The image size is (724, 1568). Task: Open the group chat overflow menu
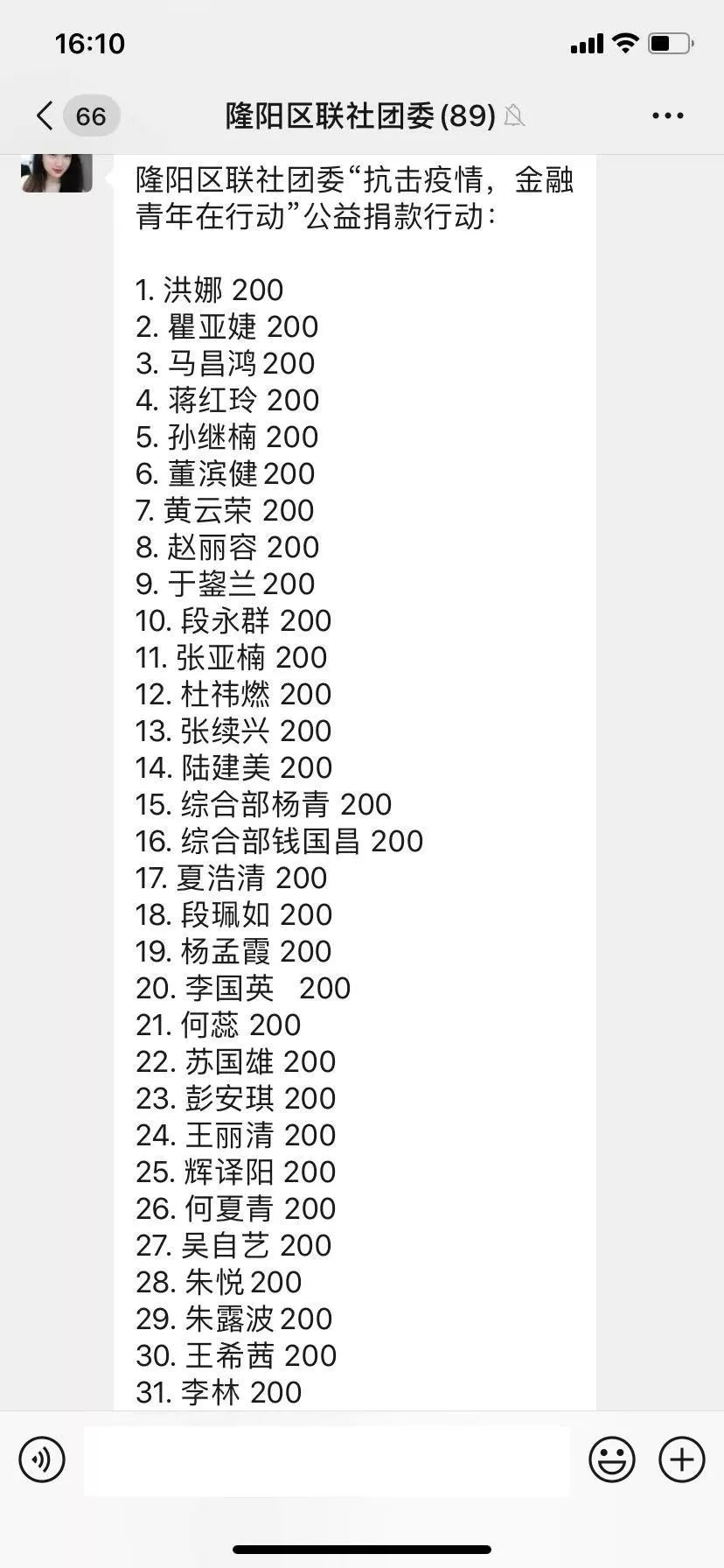[x=667, y=115]
